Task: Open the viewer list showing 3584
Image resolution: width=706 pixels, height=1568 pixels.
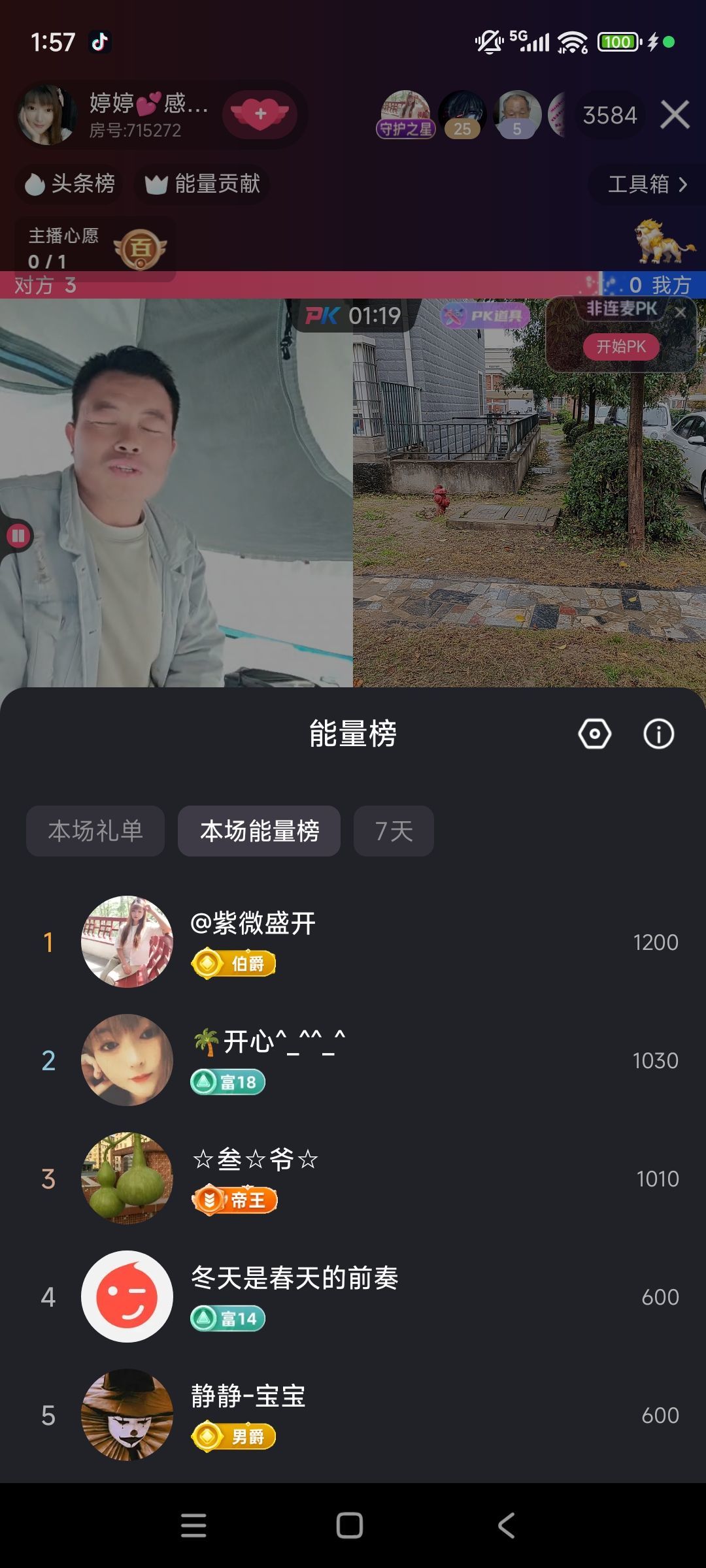Action: 609,114
